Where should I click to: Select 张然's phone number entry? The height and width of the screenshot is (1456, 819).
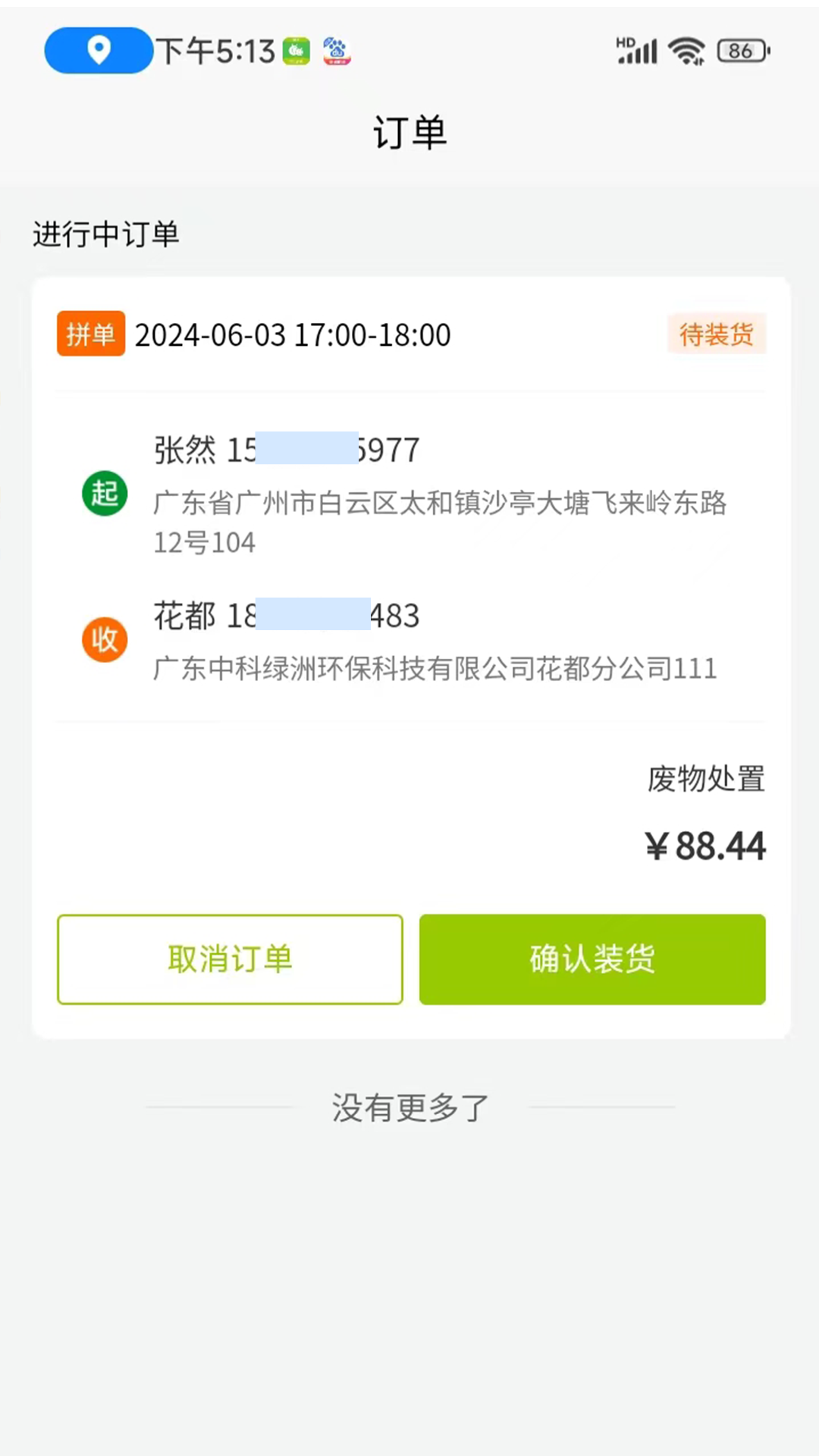(285, 449)
